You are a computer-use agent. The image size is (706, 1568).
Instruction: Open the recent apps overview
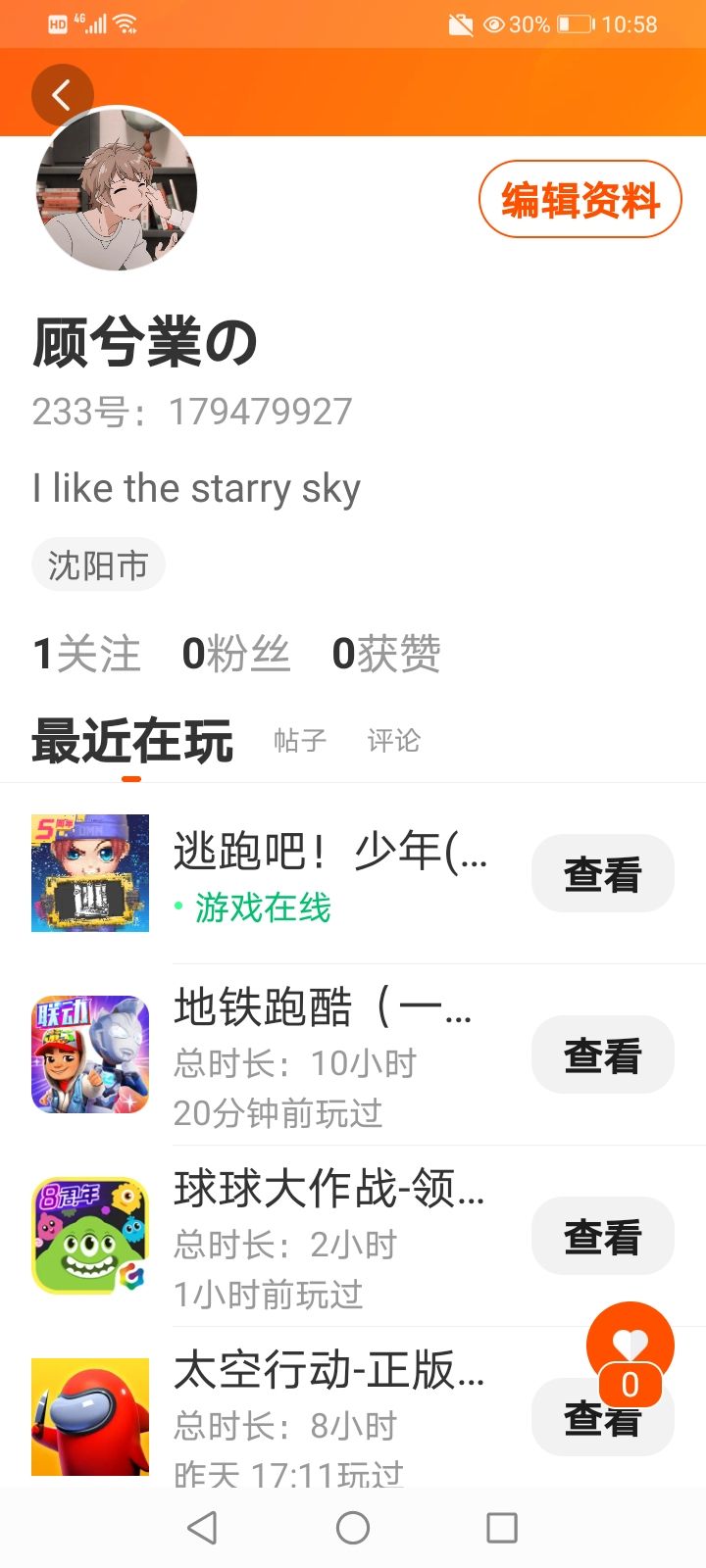[502, 1527]
